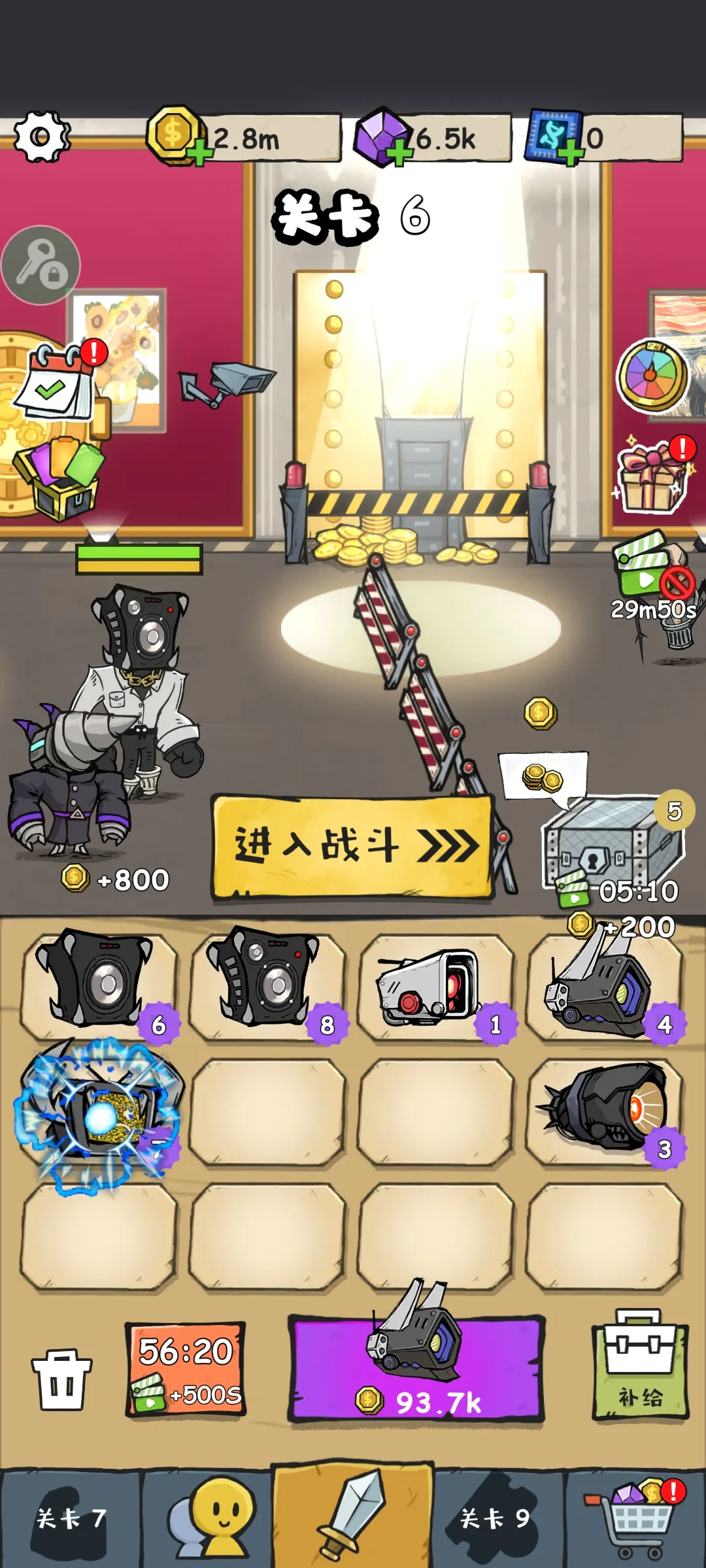Buy a unit for 93.7k coins
This screenshot has width=706, height=1568.
point(416,1369)
